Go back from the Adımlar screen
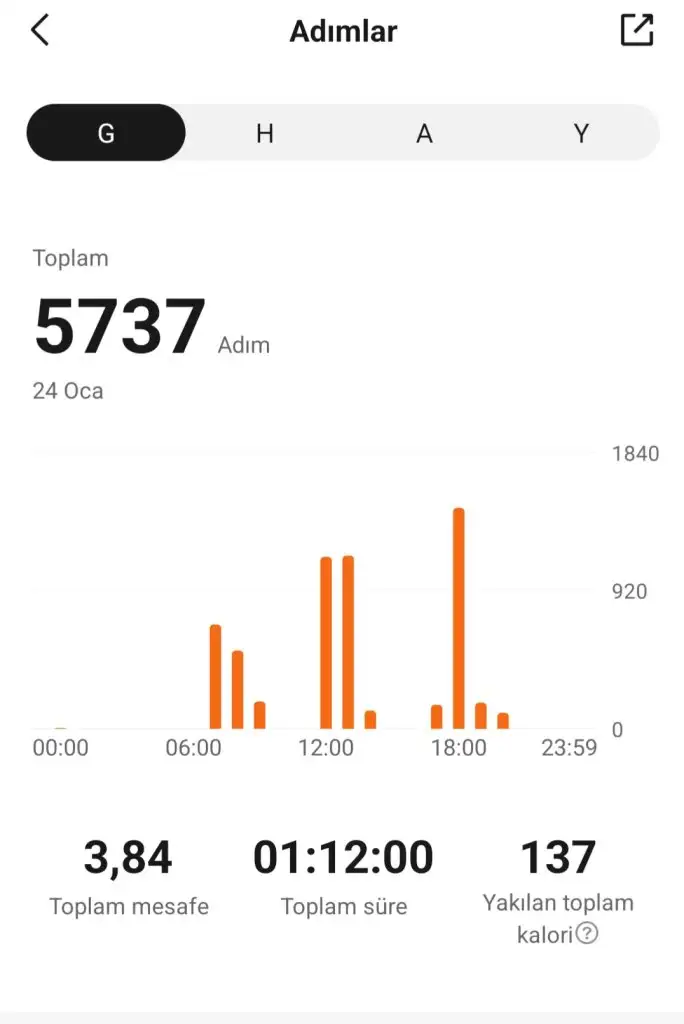The image size is (684, 1024). pyautogui.click(x=40, y=31)
